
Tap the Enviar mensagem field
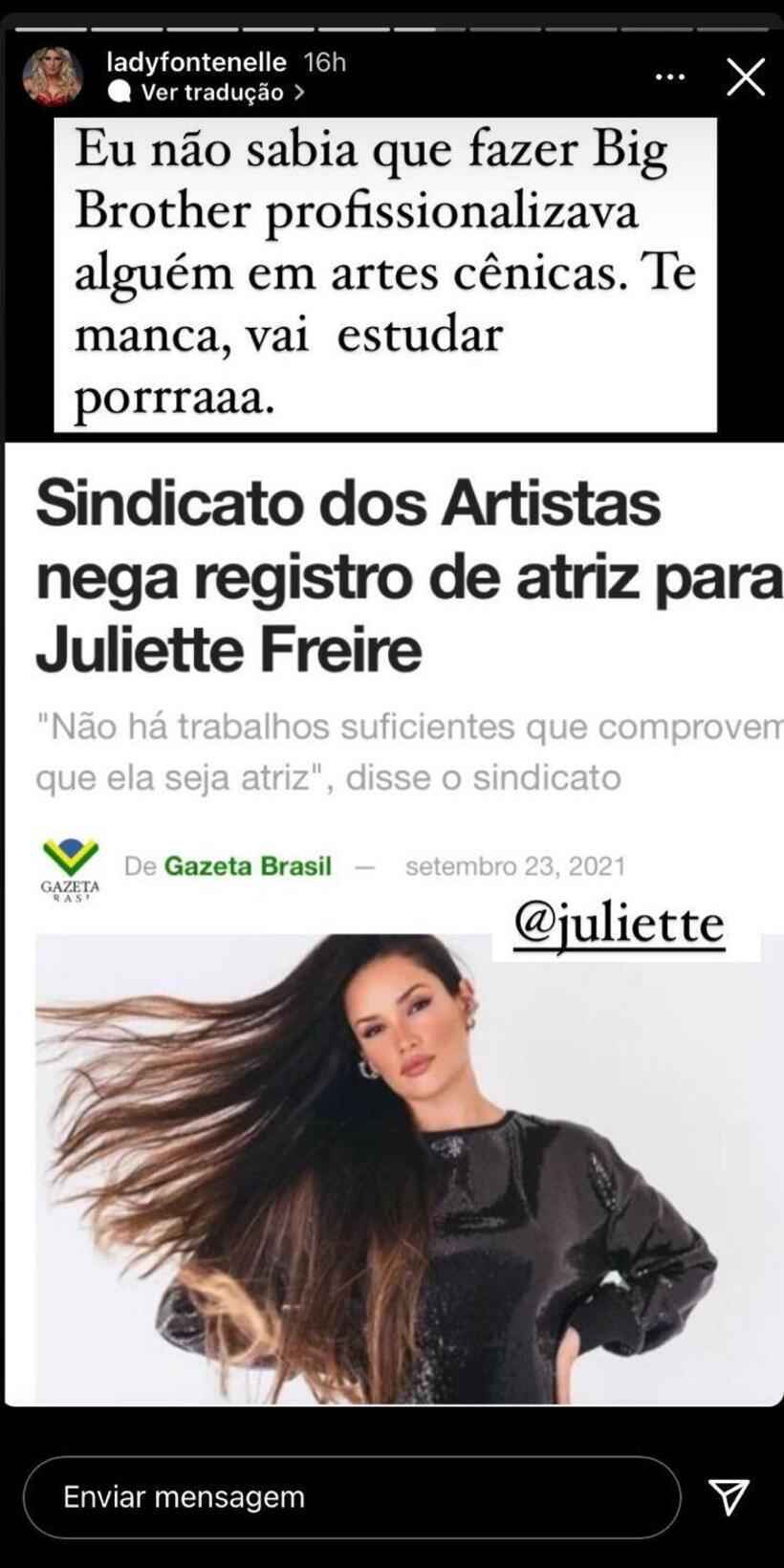pos(352,1497)
